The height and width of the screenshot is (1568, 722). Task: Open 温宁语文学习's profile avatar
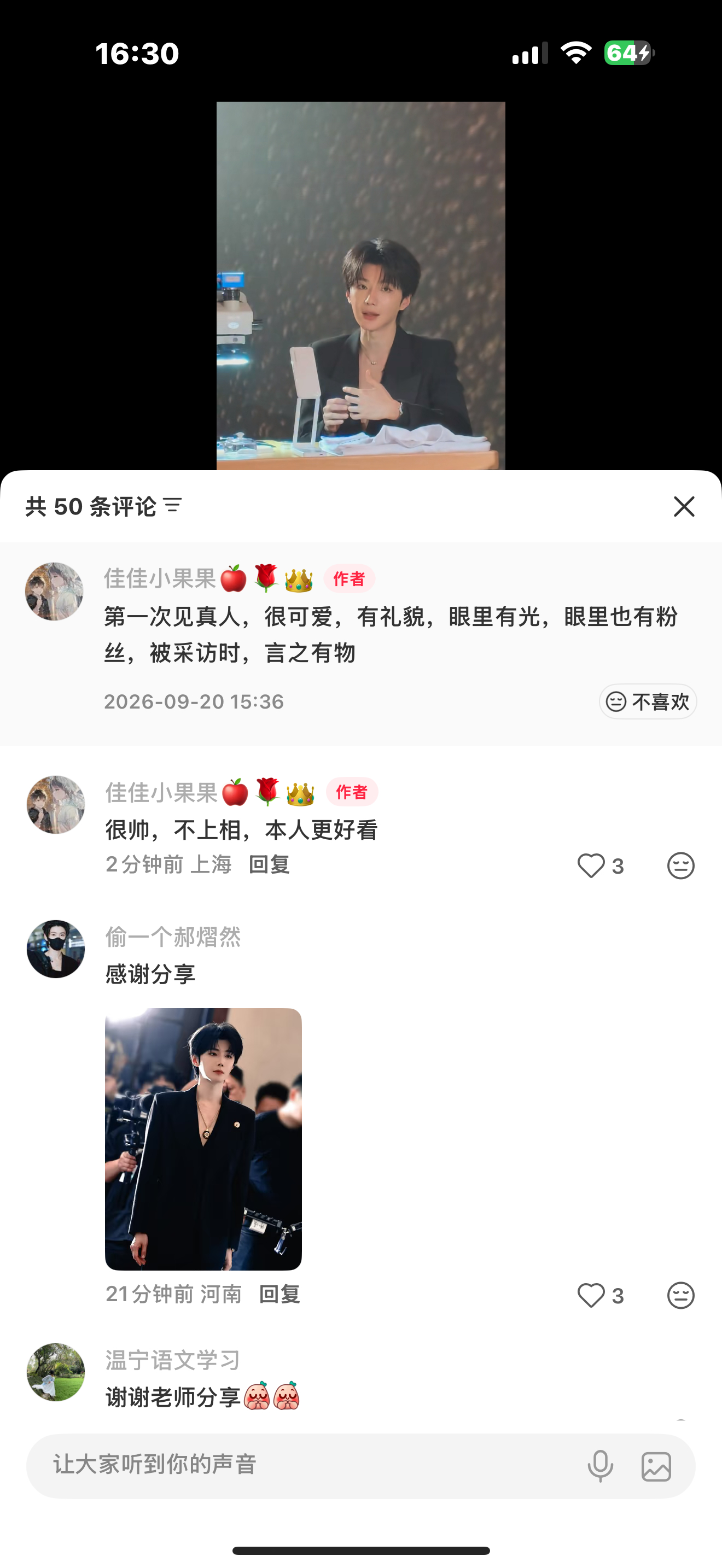click(55, 1372)
